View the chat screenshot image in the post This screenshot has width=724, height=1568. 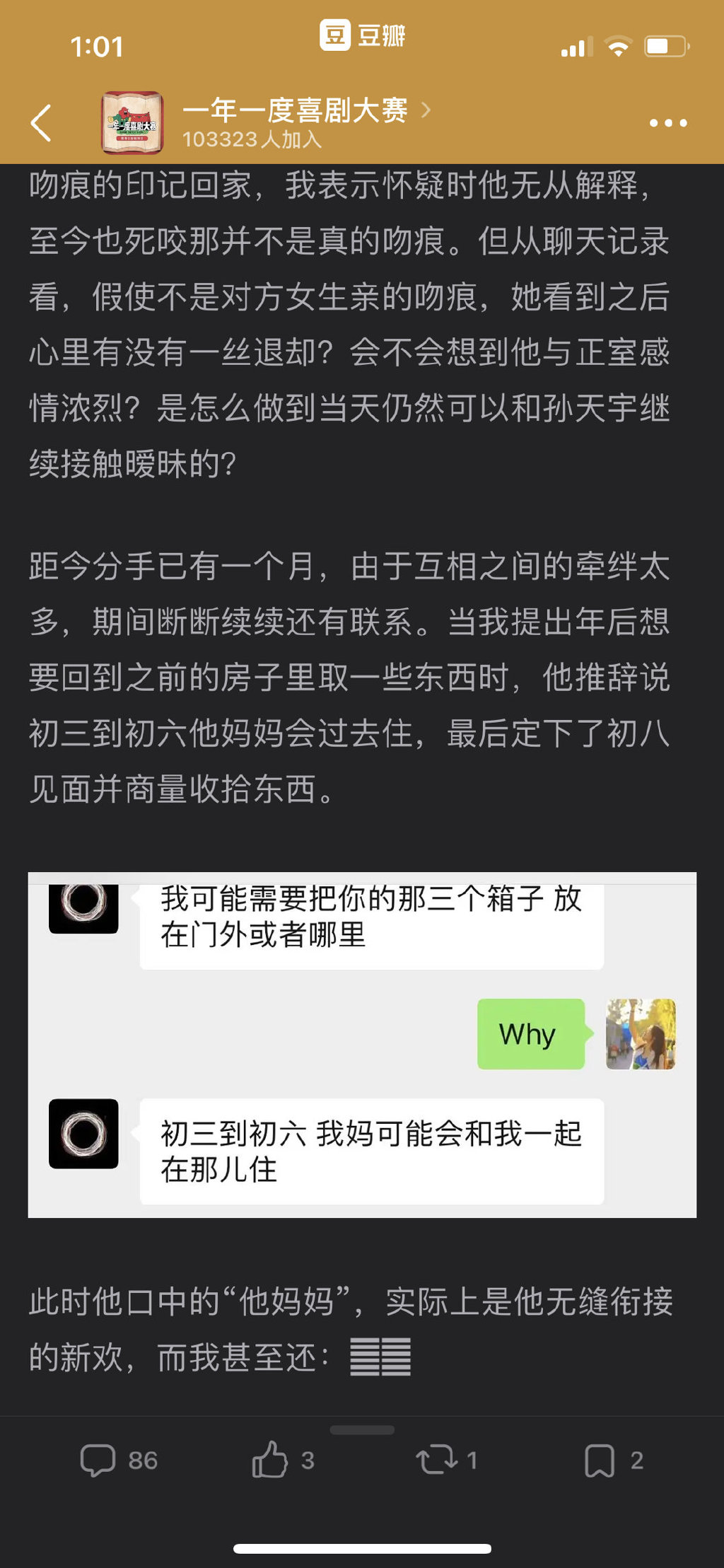362,1045
